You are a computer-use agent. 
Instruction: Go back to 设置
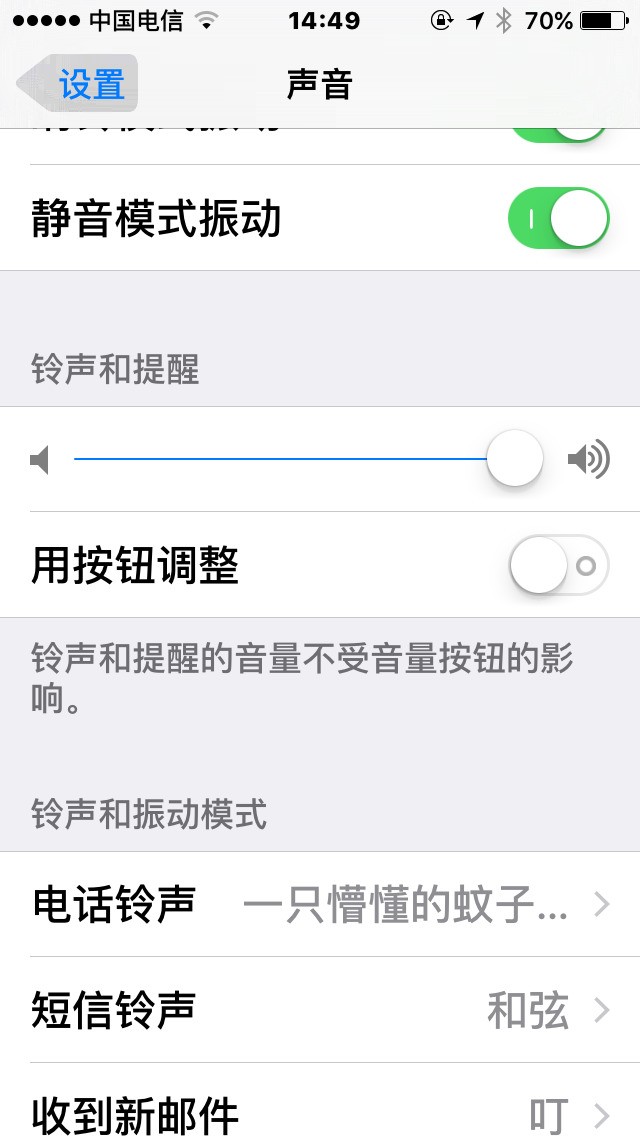(x=78, y=84)
